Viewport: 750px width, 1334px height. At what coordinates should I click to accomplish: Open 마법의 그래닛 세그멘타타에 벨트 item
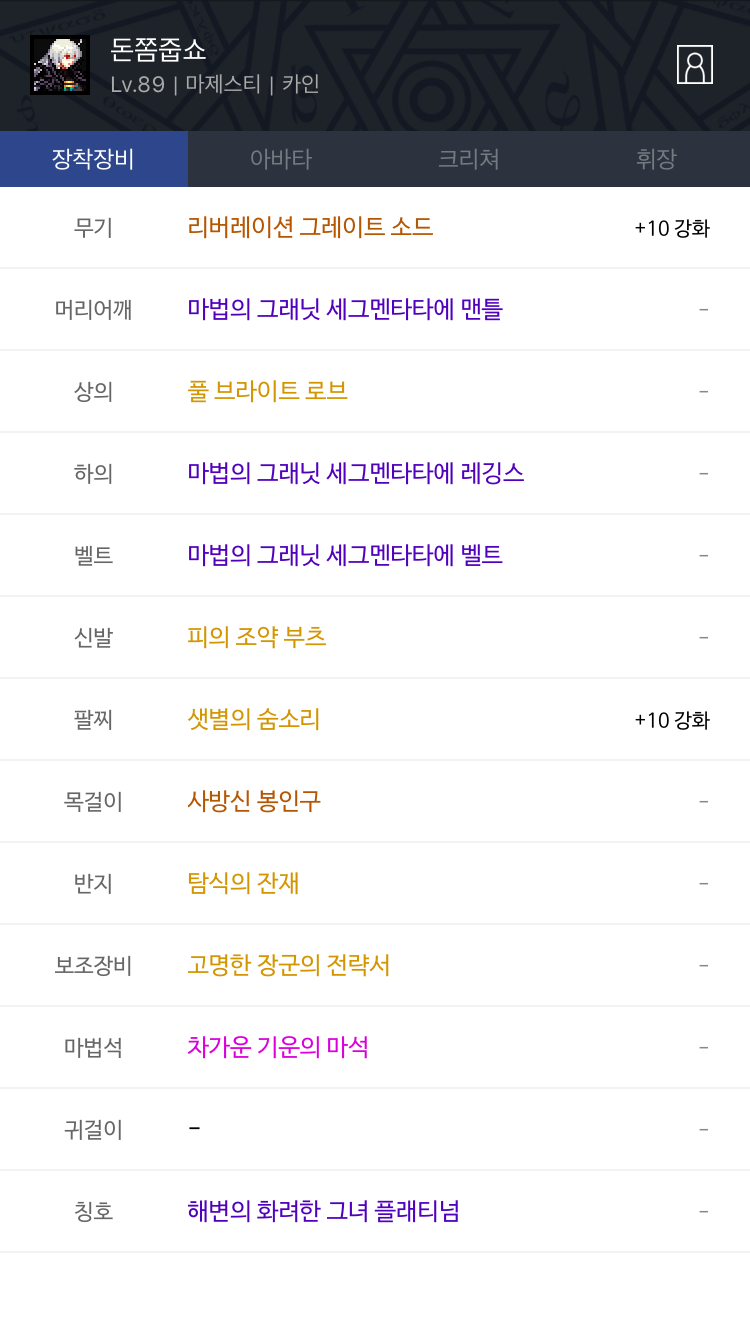point(345,555)
